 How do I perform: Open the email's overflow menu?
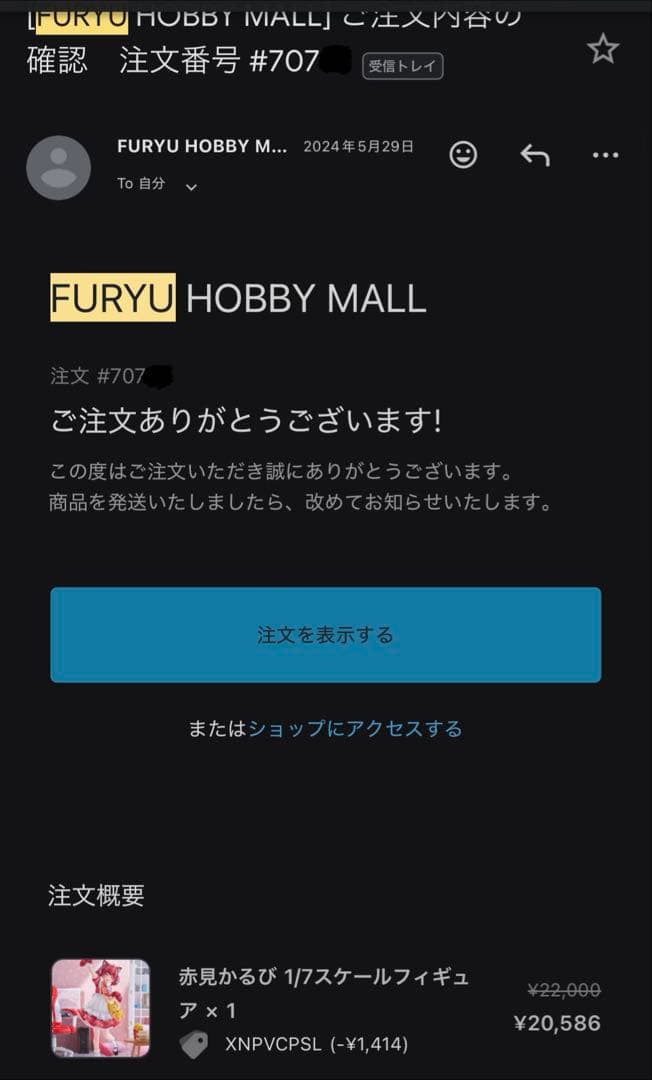click(x=605, y=155)
